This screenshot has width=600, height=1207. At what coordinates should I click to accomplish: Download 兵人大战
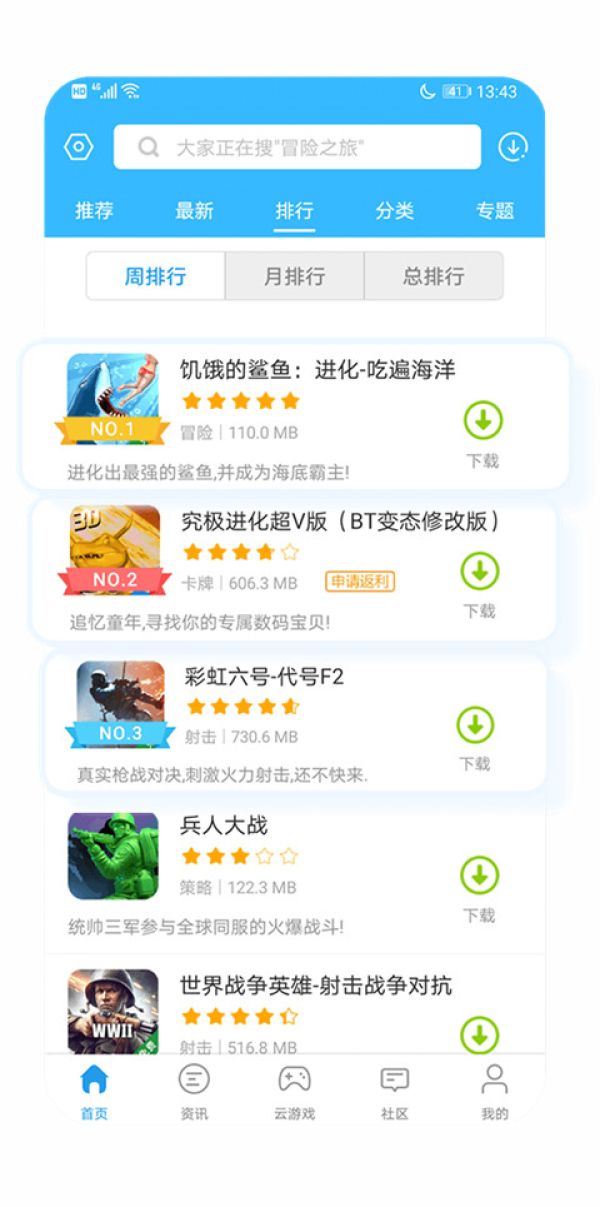(x=480, y=877)
